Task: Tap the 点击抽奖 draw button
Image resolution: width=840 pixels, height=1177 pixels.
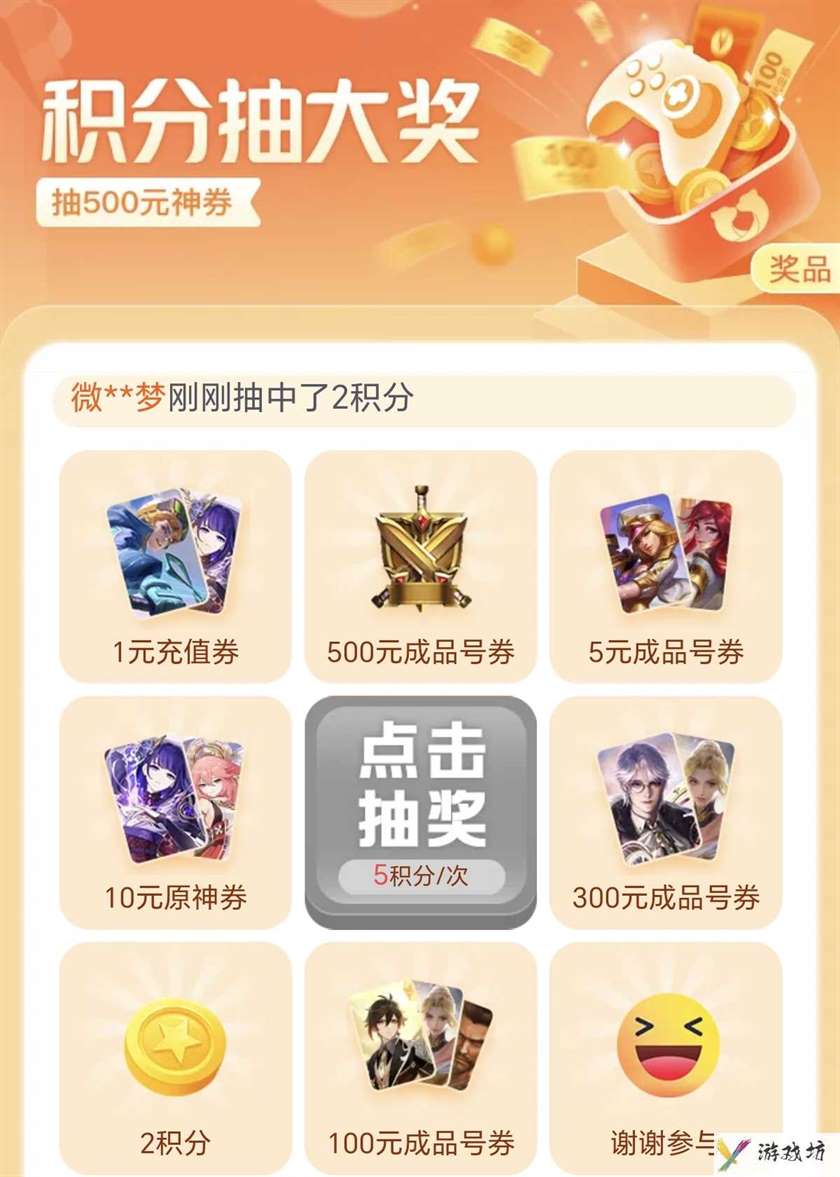Action: (421, 811)
